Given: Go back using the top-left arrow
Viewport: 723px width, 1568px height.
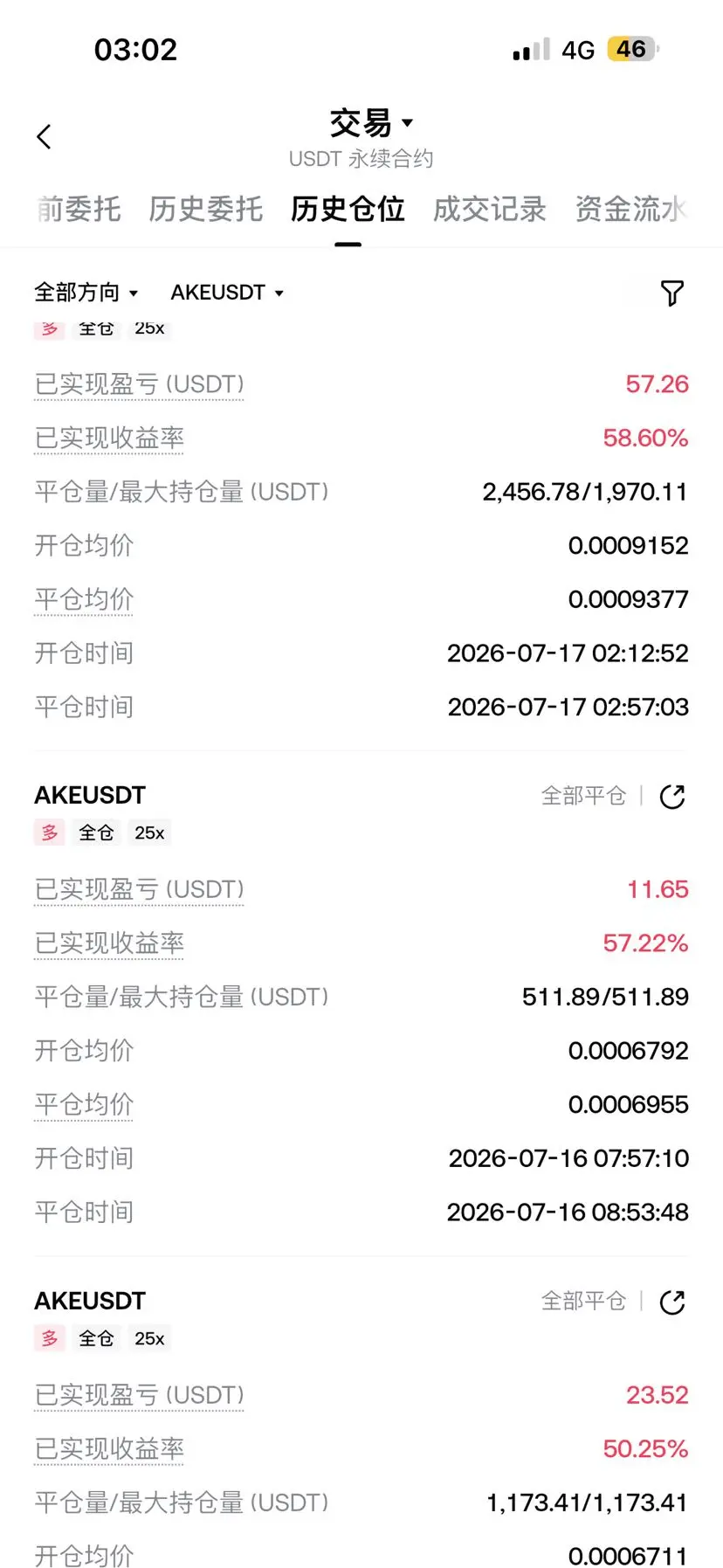Looking at the screenshot, I should pos(45,137).
